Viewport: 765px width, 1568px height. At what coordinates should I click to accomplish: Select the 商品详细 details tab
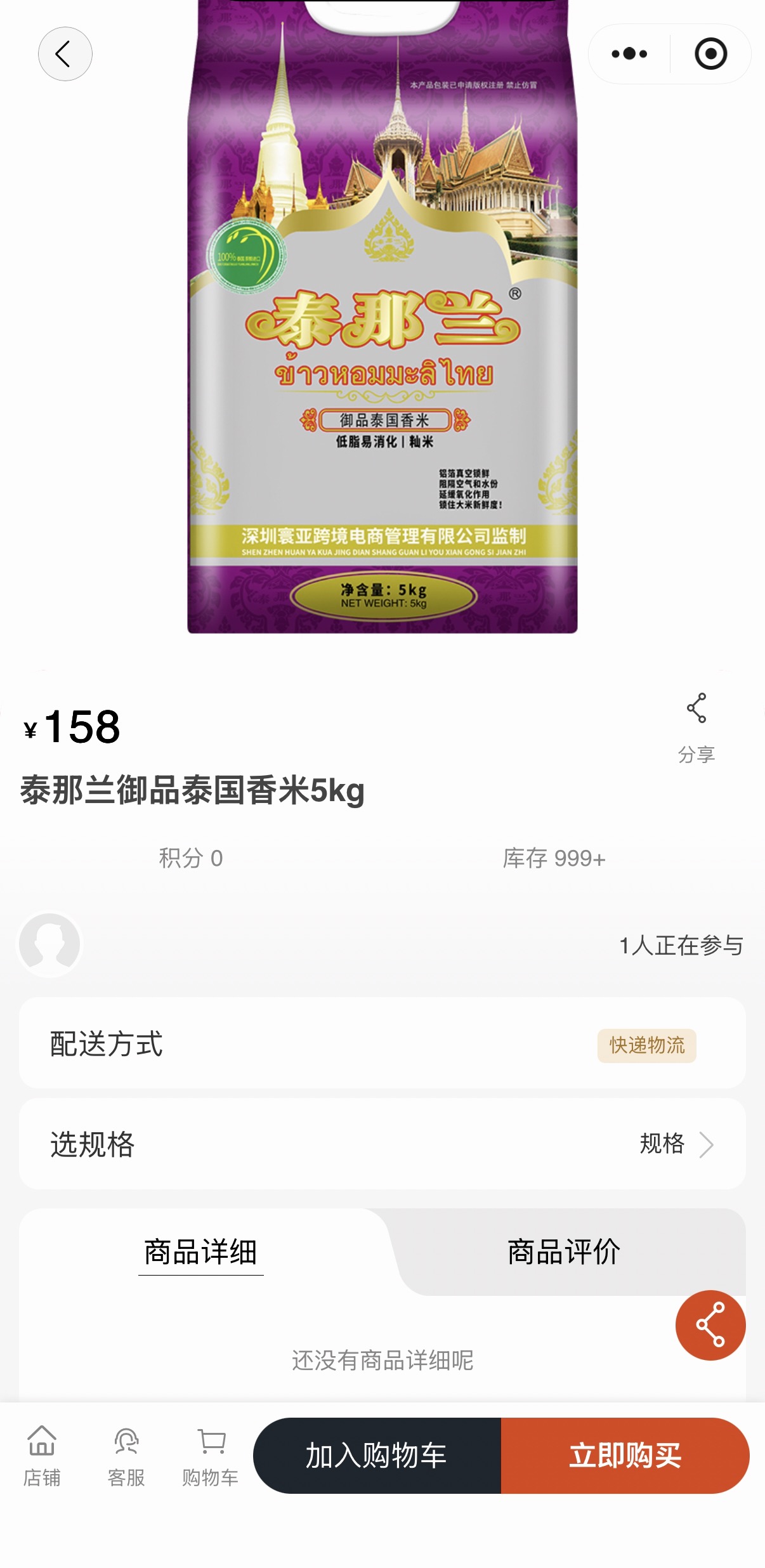point(200,1252)
